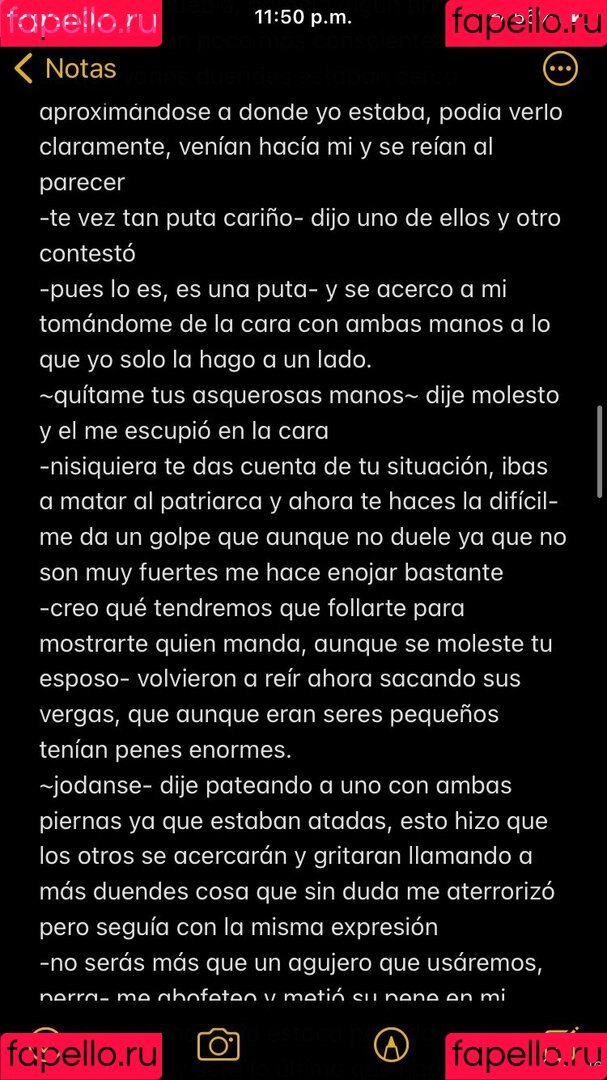The width and height of the screenshot is (607, 1080).
Task: Go back to Notas list
Action: [x=66, y=69]
